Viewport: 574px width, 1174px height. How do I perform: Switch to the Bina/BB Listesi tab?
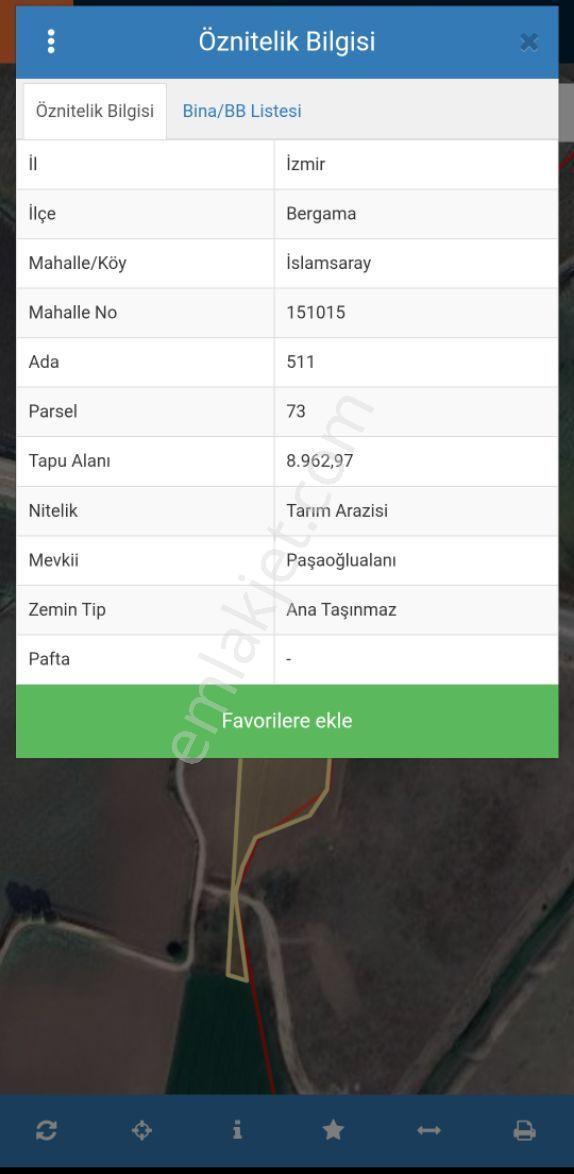242,111
